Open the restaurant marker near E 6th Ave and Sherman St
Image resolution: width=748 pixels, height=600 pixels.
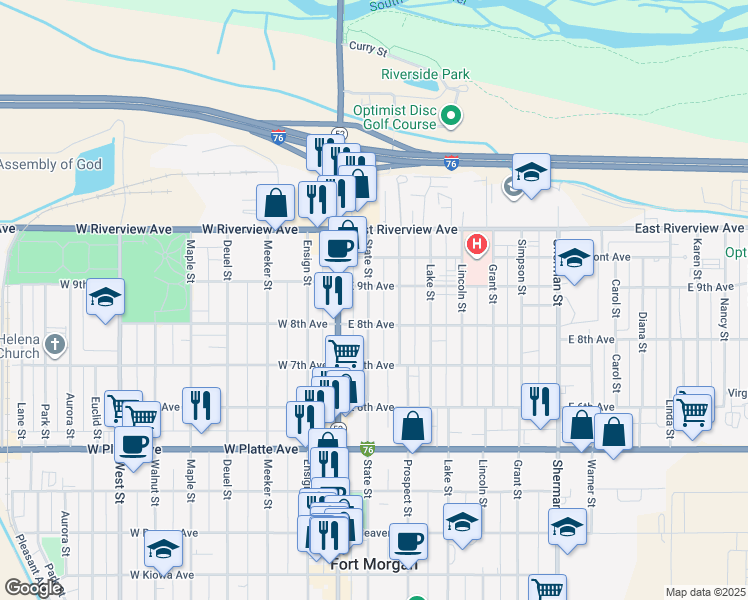coord(540,404)
